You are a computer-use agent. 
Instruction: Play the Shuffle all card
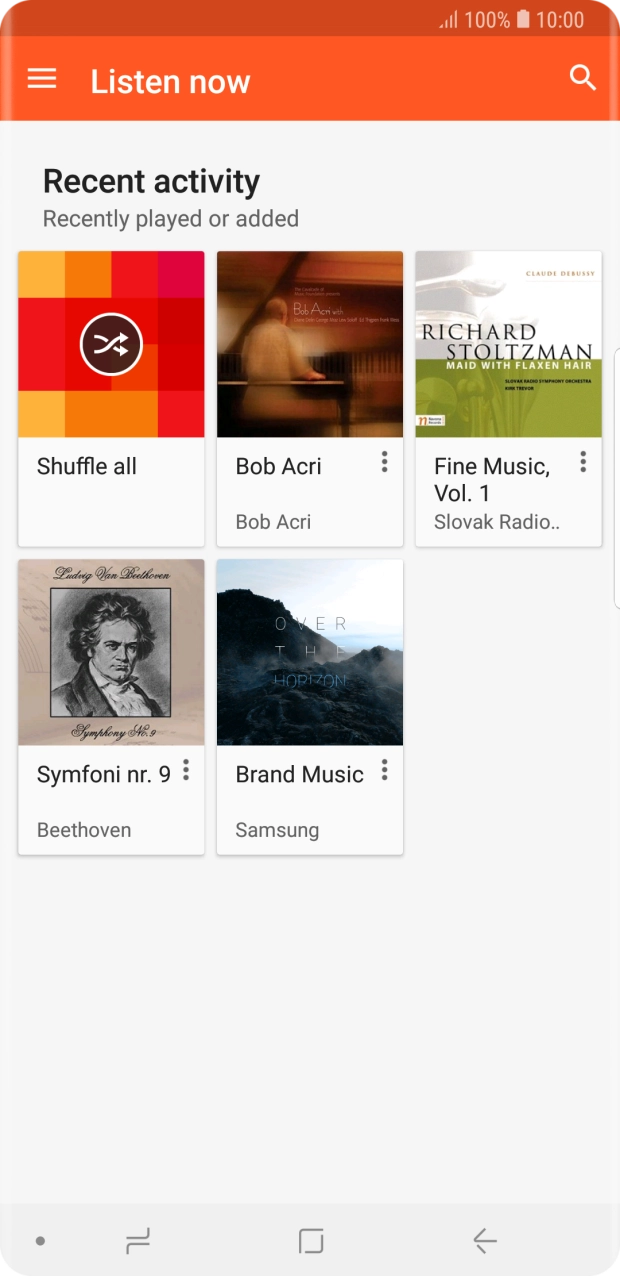pos(111,398)
